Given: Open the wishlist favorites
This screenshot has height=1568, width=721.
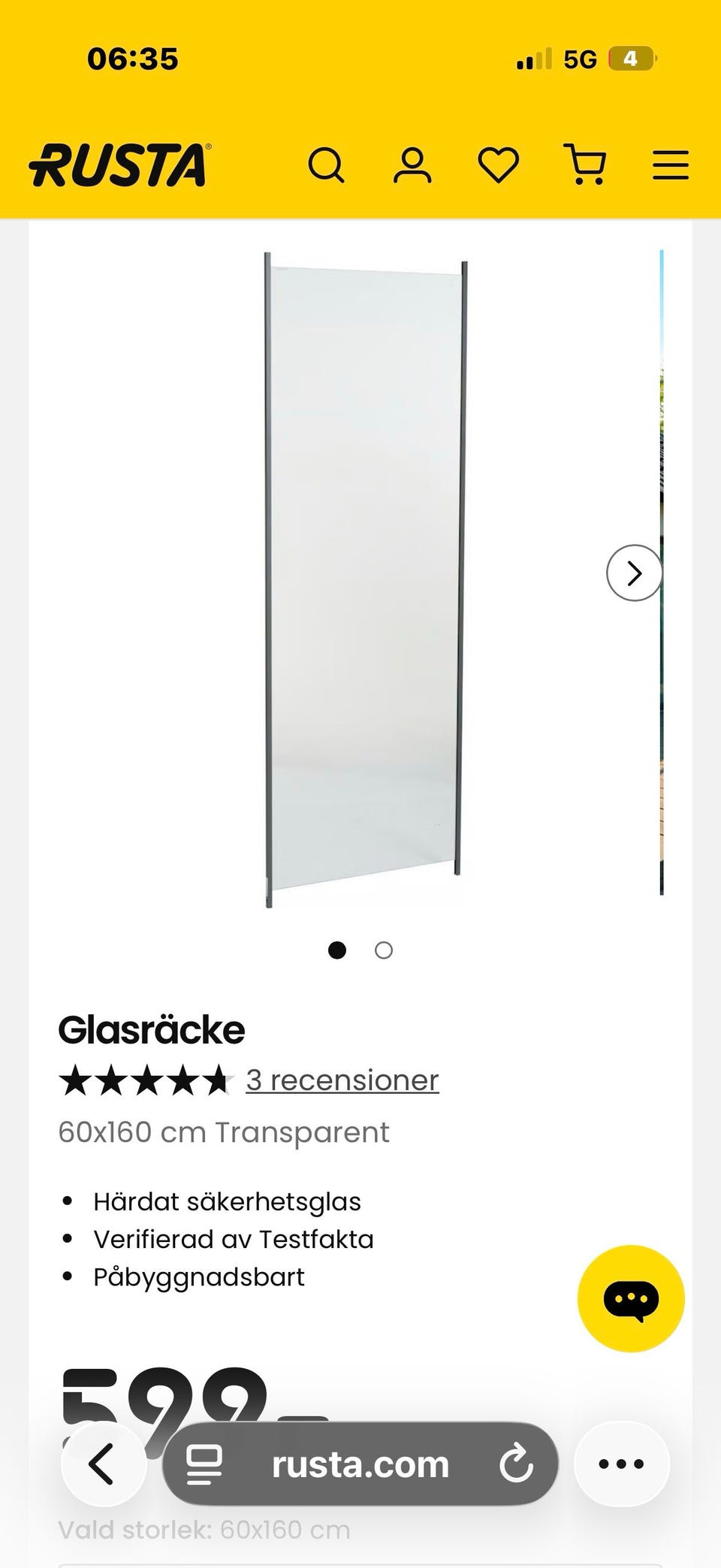Looking at the screenshot, I should click(499, 163).
